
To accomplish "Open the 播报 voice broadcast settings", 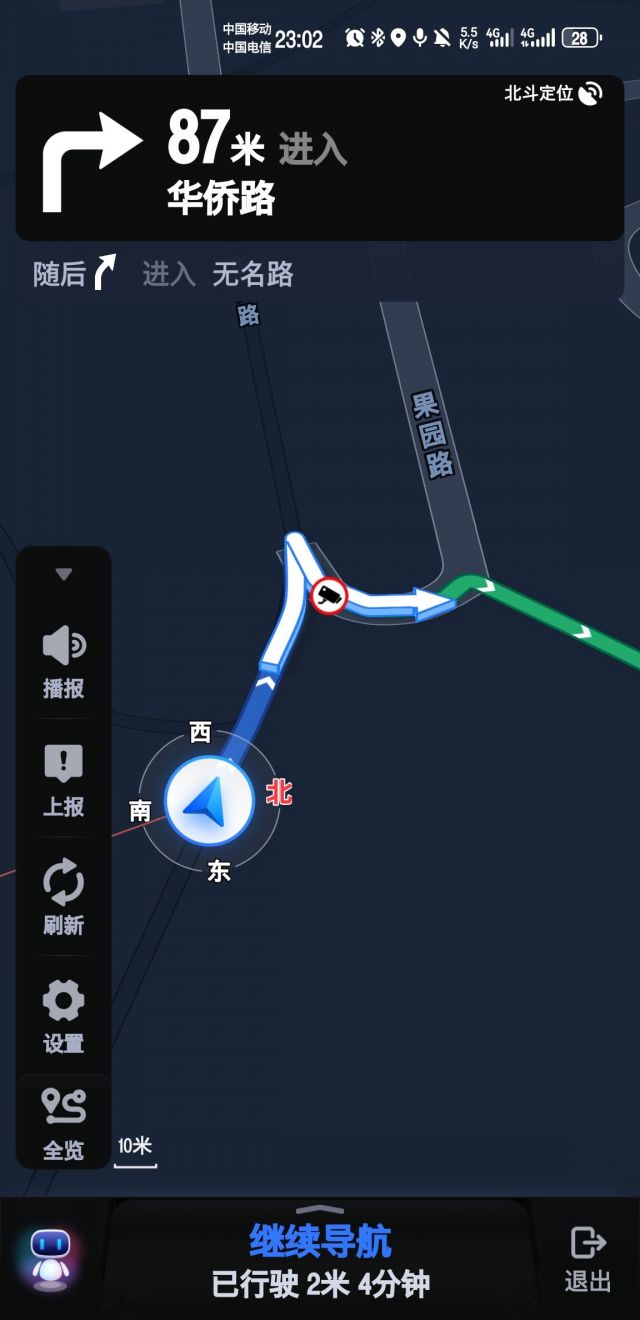I will (x=64, y=661).
